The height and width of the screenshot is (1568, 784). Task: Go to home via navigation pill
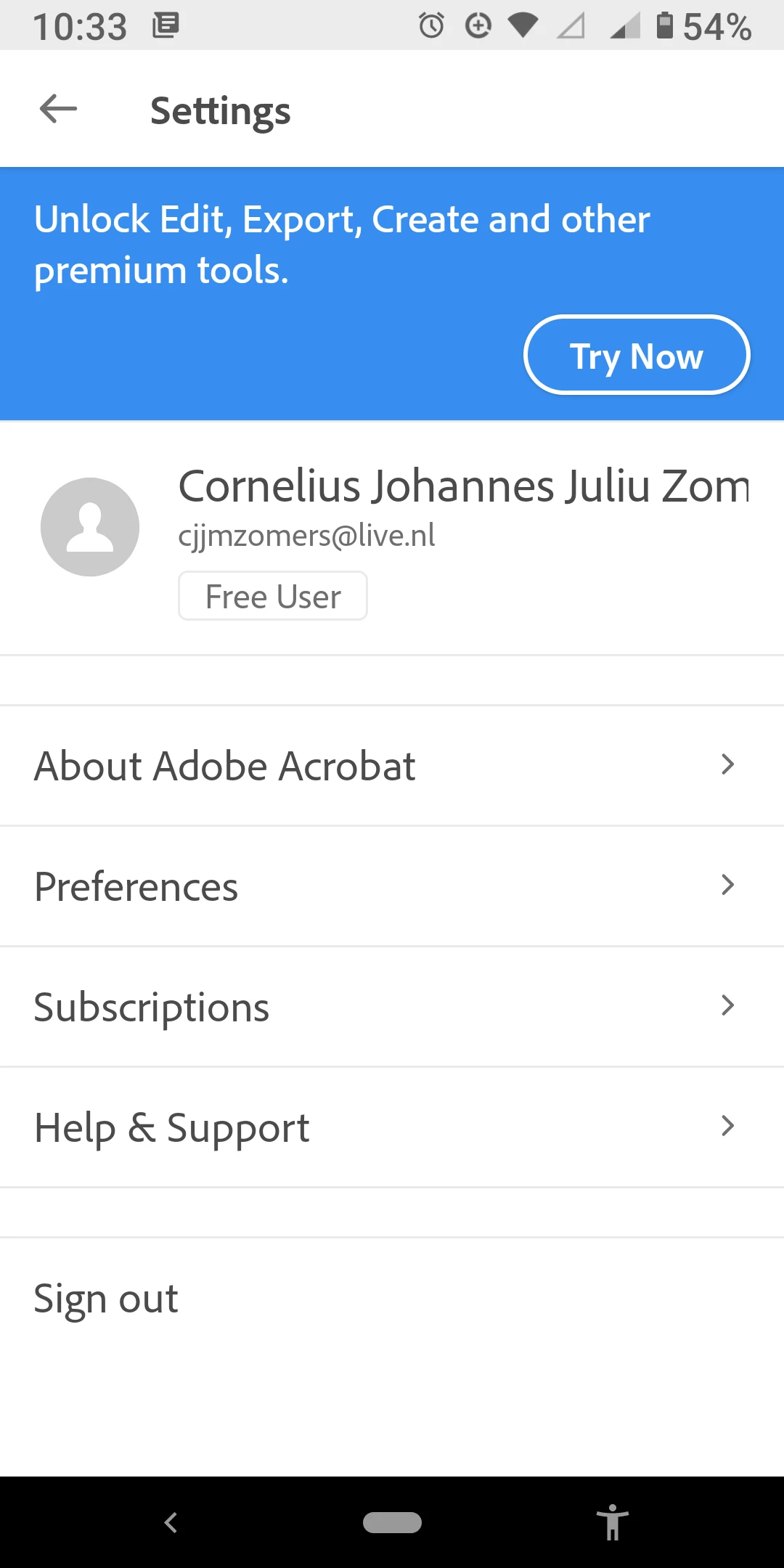(392, 1522)
